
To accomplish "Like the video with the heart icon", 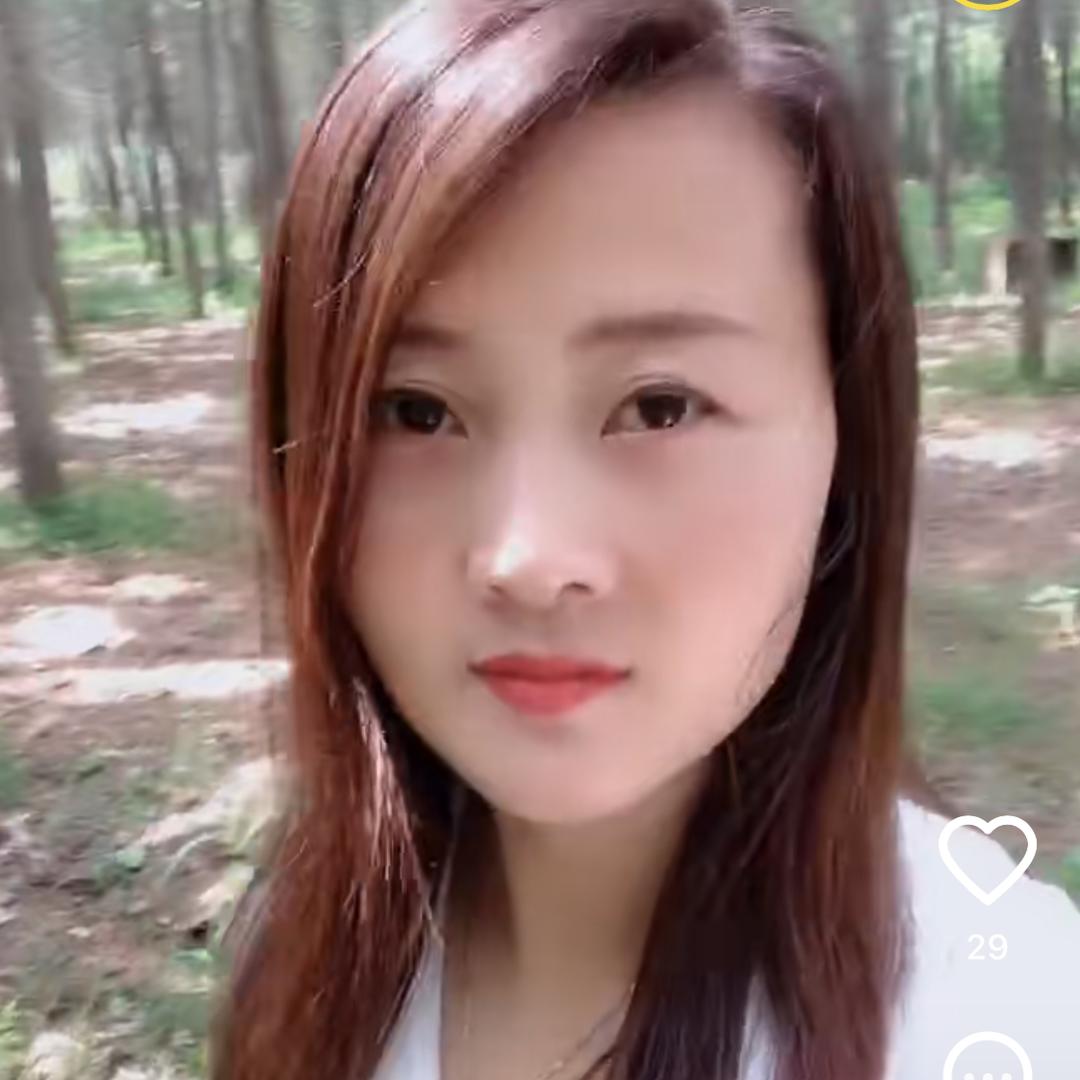I will click(987, 858).
